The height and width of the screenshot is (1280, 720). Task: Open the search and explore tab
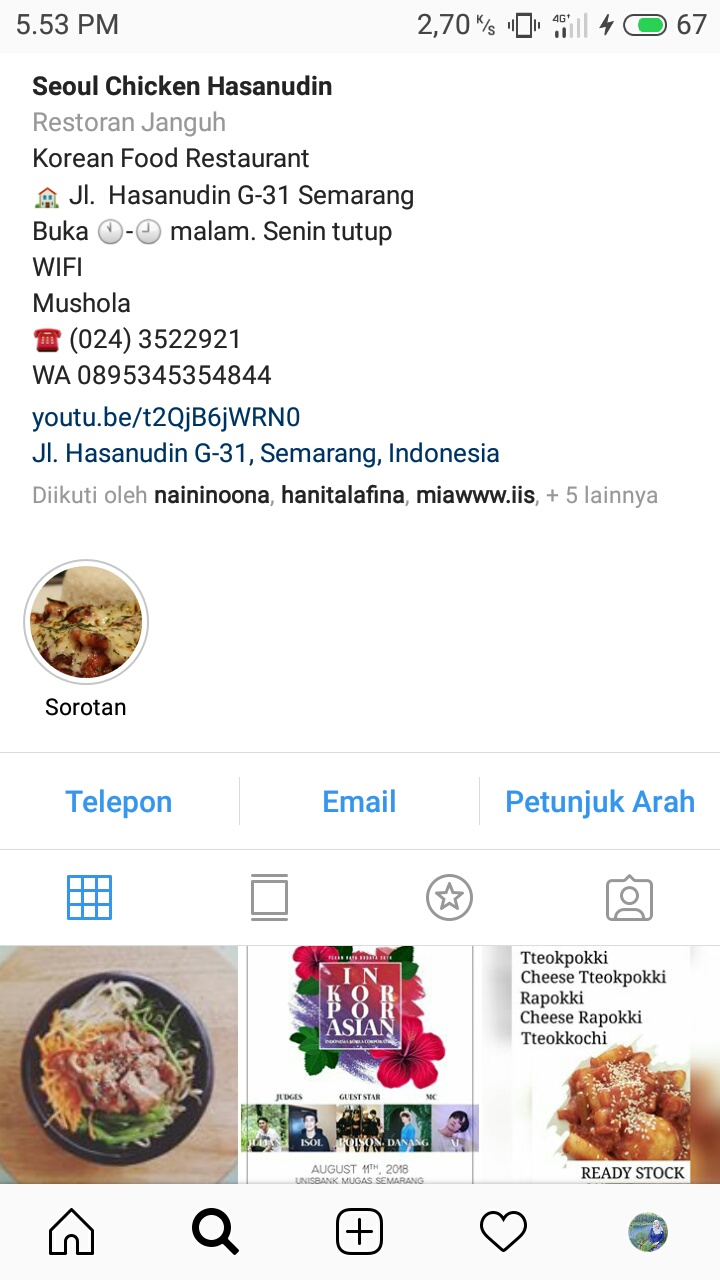[215, 1232]
